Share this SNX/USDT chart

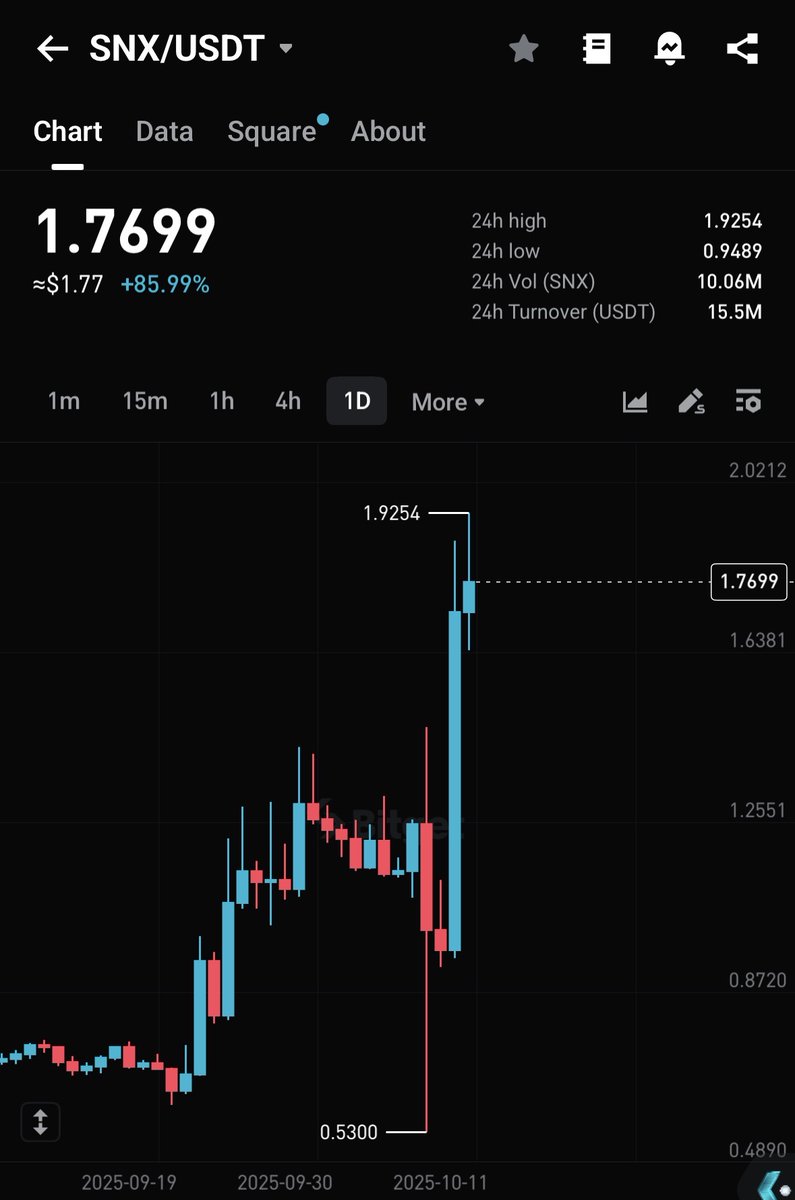[x=742, y=48]
